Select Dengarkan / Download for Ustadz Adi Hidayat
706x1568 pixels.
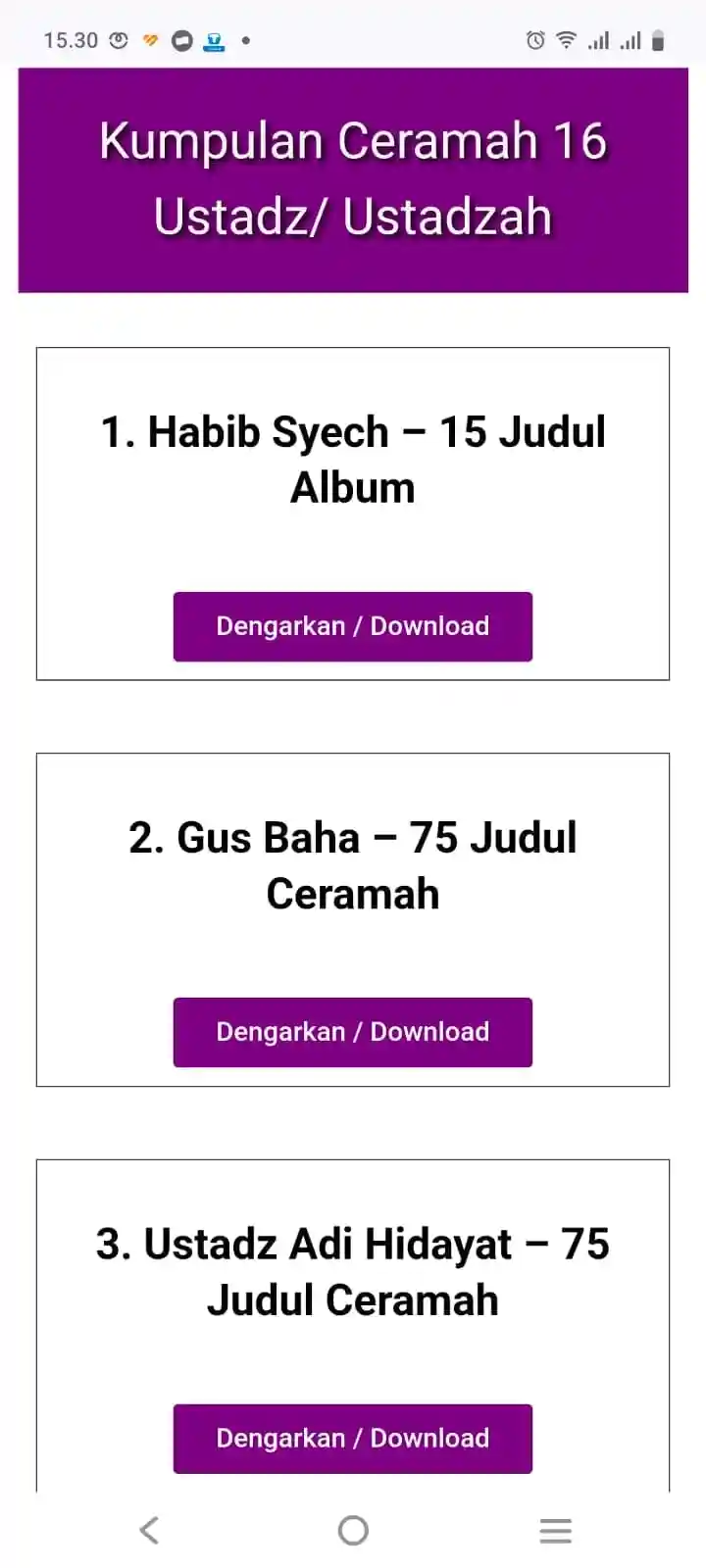pyautogui.click(x=352, y=1438)
